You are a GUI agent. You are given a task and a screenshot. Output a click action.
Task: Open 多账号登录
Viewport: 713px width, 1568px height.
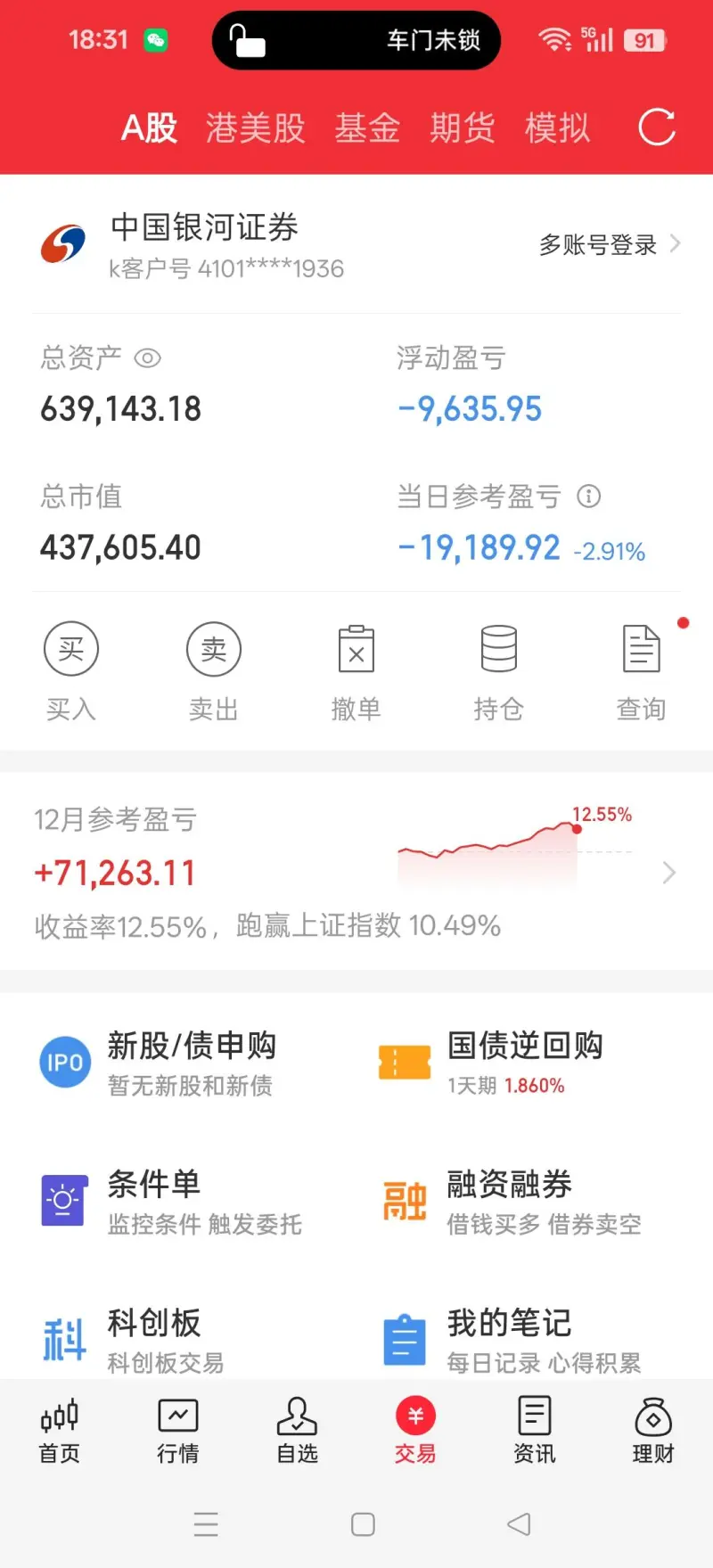609,244
